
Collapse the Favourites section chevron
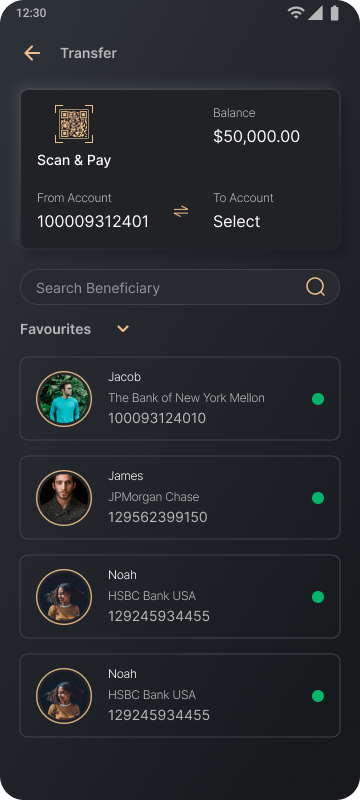pyautogui.click(x=123, y=329)
